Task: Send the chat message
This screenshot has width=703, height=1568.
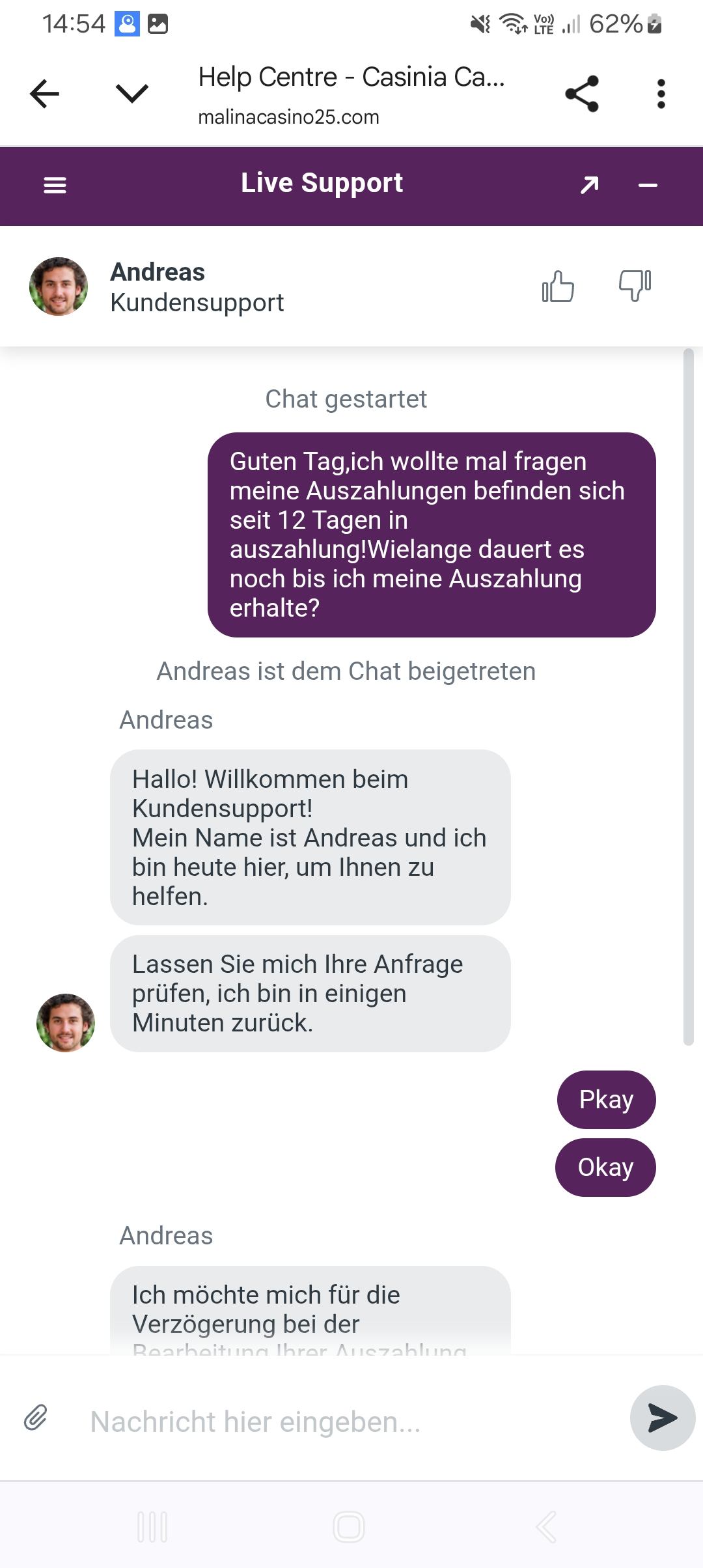Action: tap(662, 1418)
